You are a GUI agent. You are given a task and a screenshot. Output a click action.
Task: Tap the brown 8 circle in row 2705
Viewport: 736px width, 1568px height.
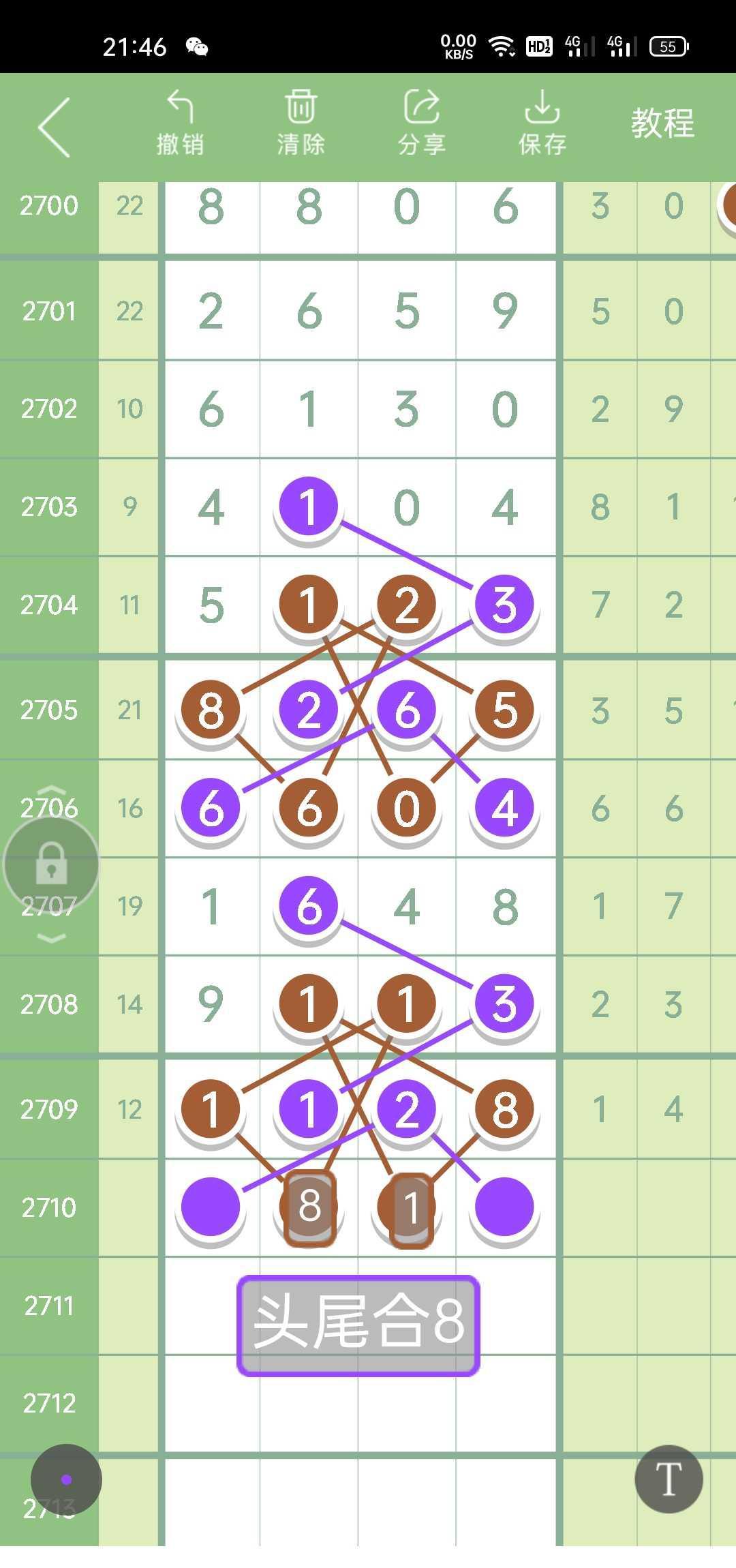click(x=211, y=710)
